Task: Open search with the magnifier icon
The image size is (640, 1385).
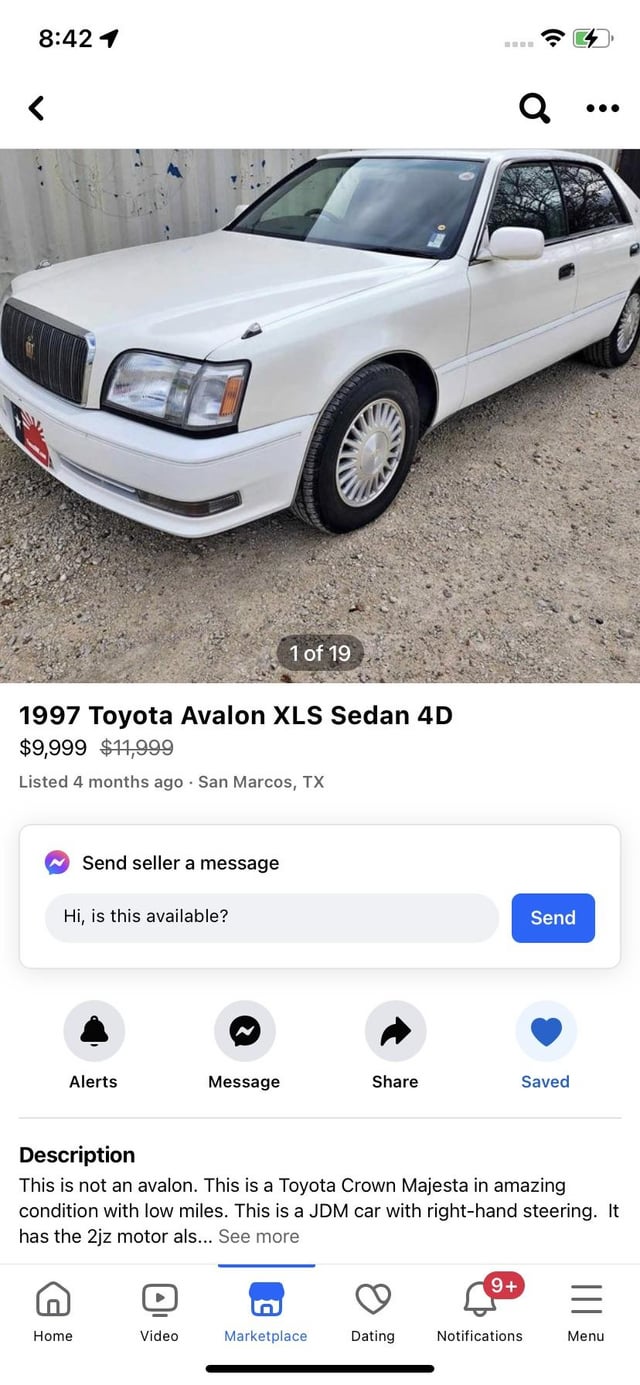Action: 535,108
